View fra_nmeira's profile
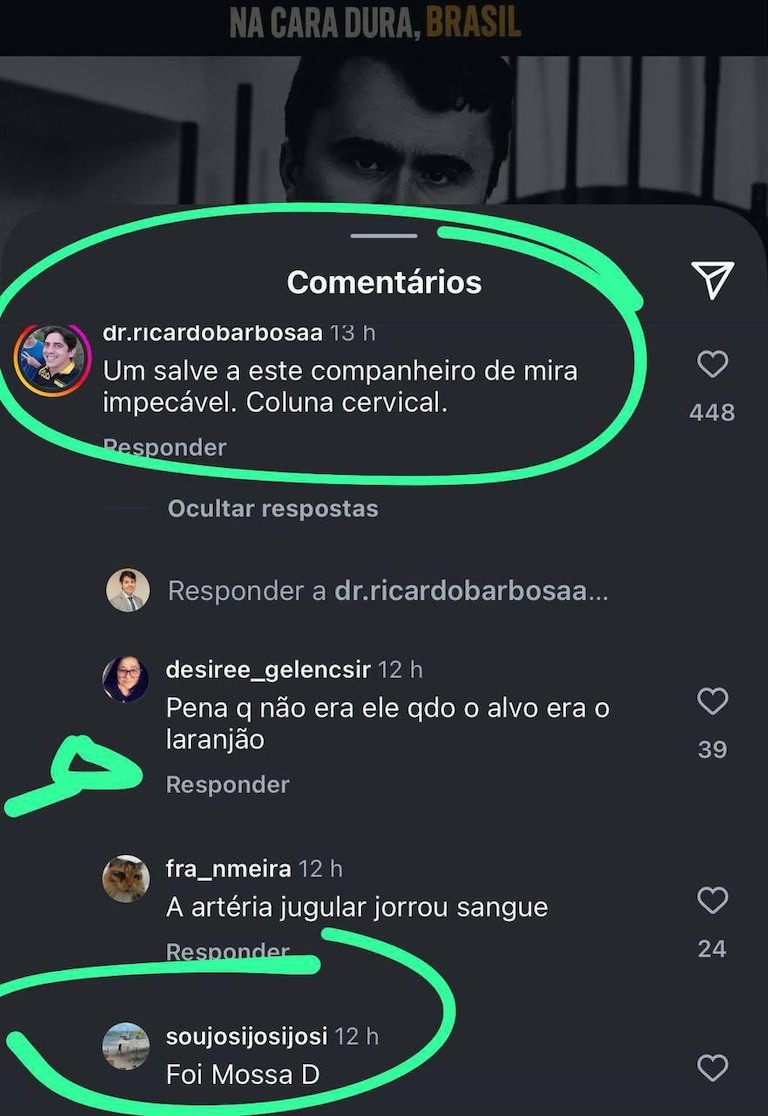Screen dimensions: 768x1116 click(x=126, y=879)
